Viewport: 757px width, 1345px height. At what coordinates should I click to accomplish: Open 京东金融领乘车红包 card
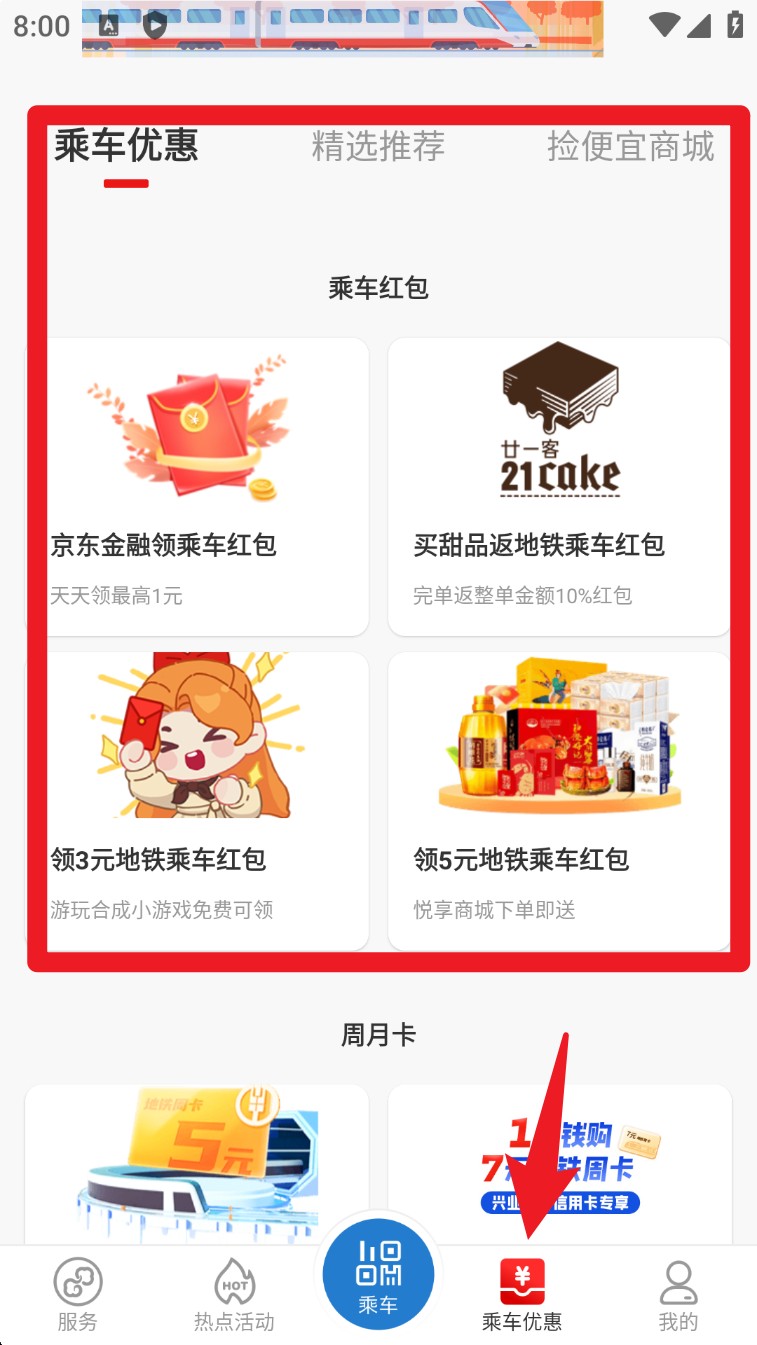click(x=200, y=487)
